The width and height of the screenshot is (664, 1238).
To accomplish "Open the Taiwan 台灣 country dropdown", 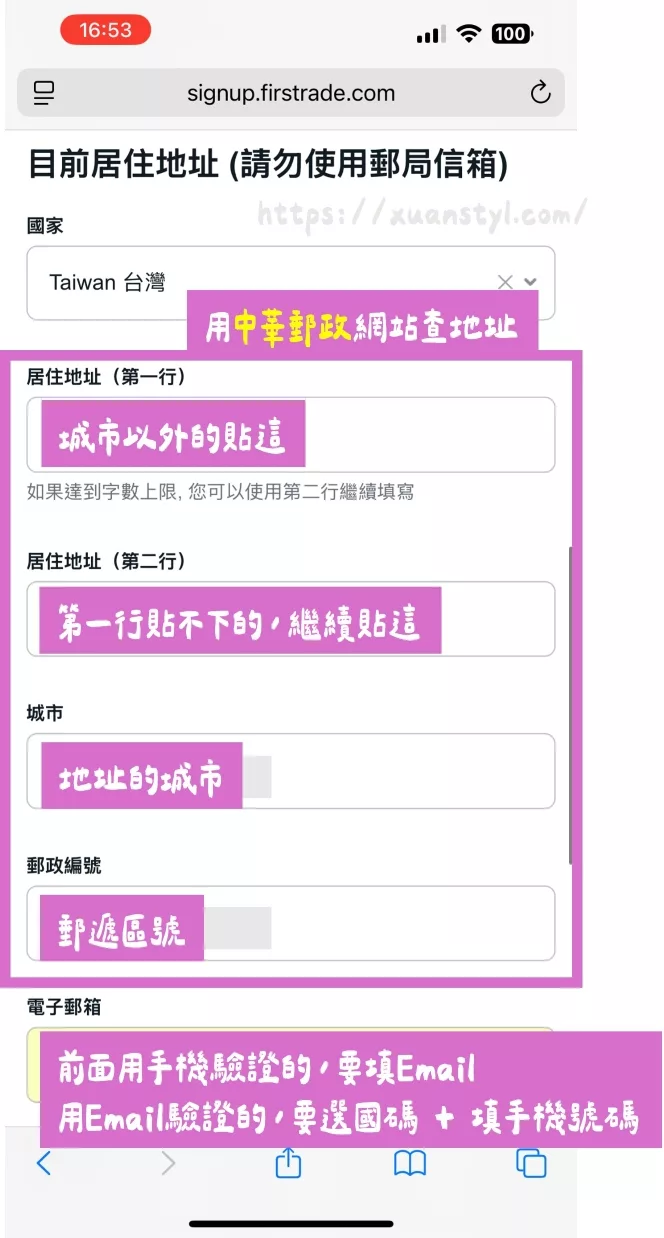I will click(x=531, y=282).
